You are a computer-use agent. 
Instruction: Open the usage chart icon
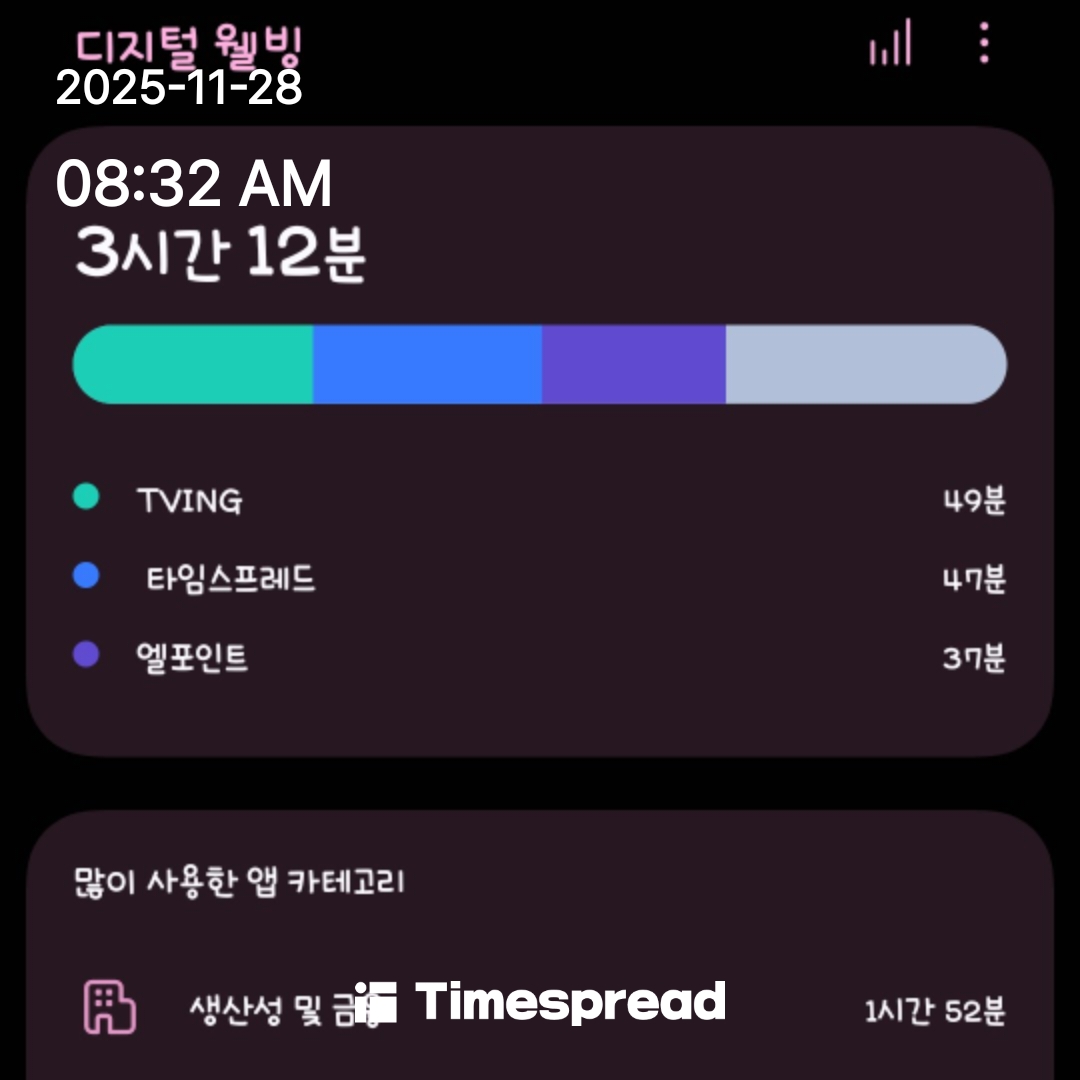coord(890,43)
